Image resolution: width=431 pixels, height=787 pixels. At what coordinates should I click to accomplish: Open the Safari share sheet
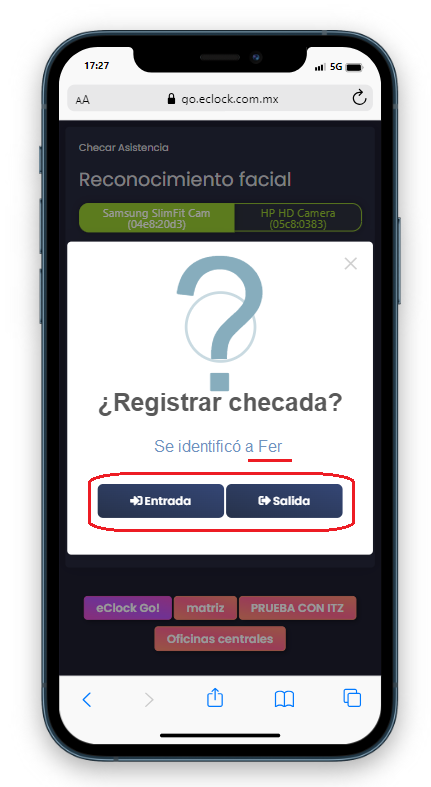click(215, 698)
